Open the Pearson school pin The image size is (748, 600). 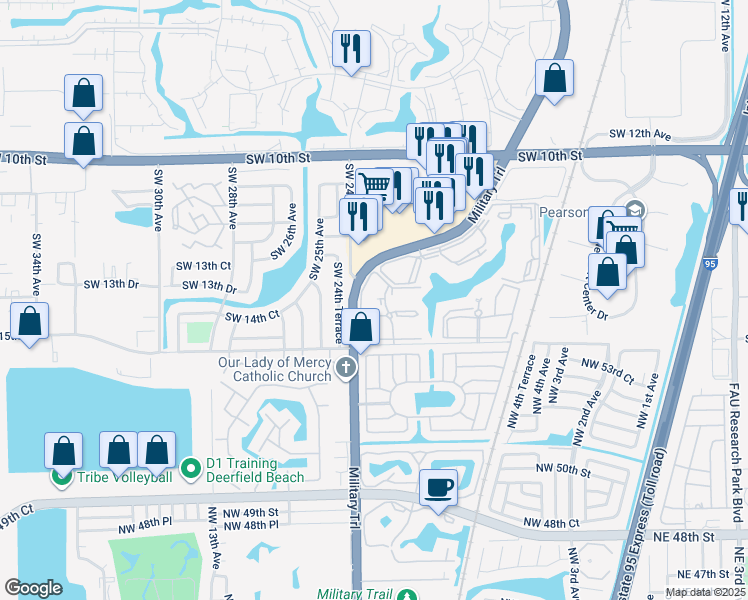(x=636, y=210)
